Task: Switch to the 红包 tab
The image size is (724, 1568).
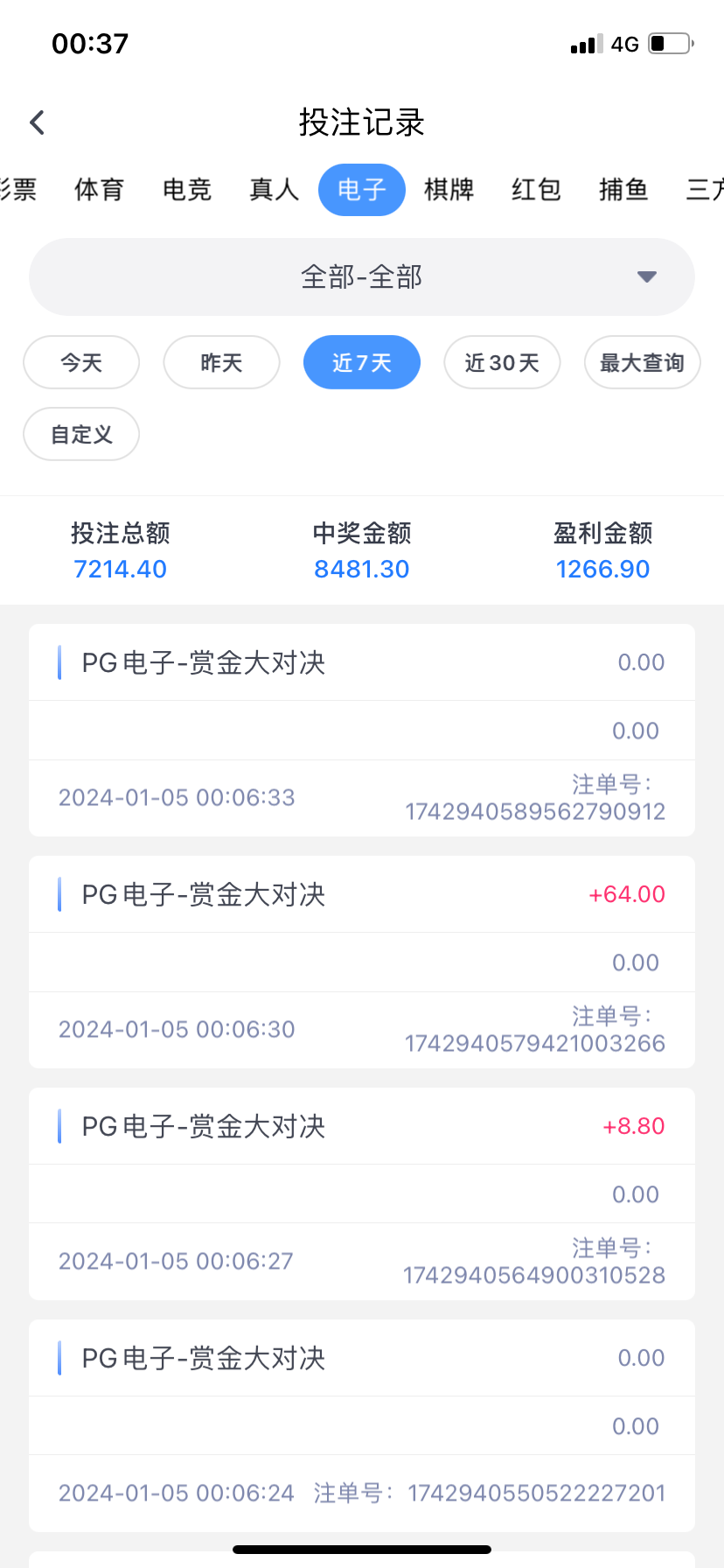Action: click(x=535, y=190)
